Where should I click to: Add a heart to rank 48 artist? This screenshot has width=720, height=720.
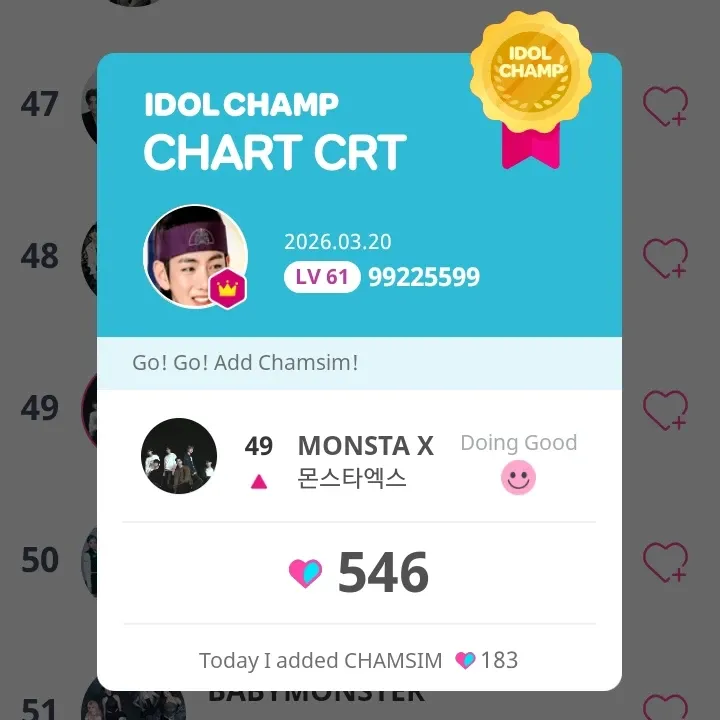tap(664, 259)
